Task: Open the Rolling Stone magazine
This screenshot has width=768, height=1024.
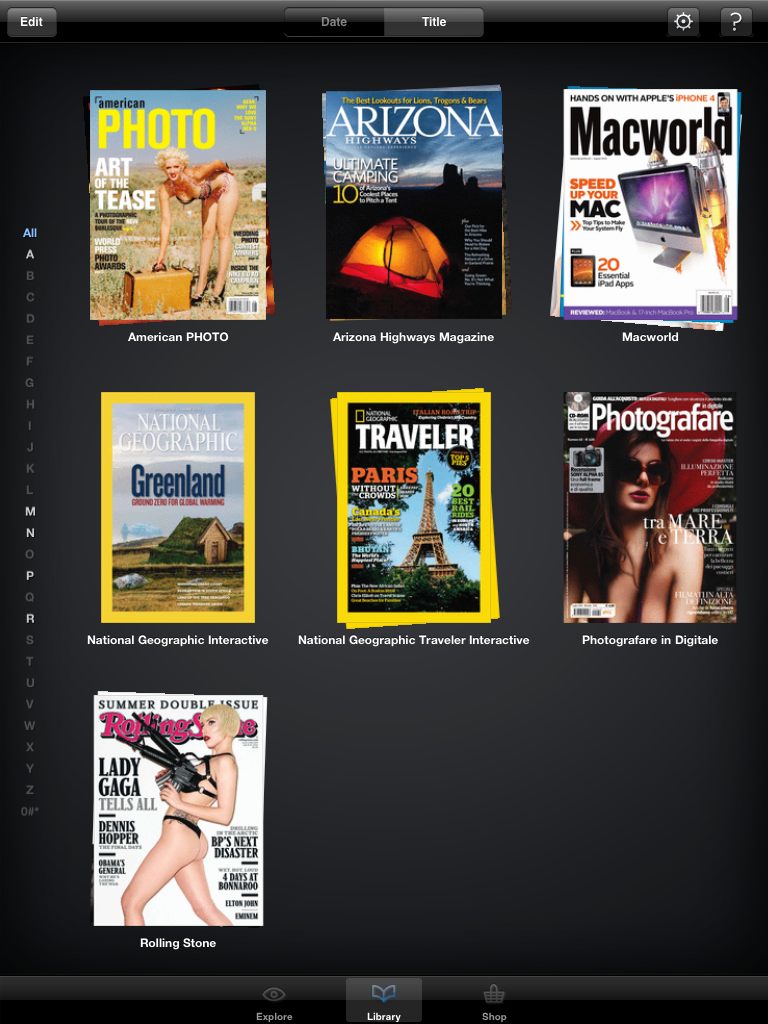Action: coord(178,810)
